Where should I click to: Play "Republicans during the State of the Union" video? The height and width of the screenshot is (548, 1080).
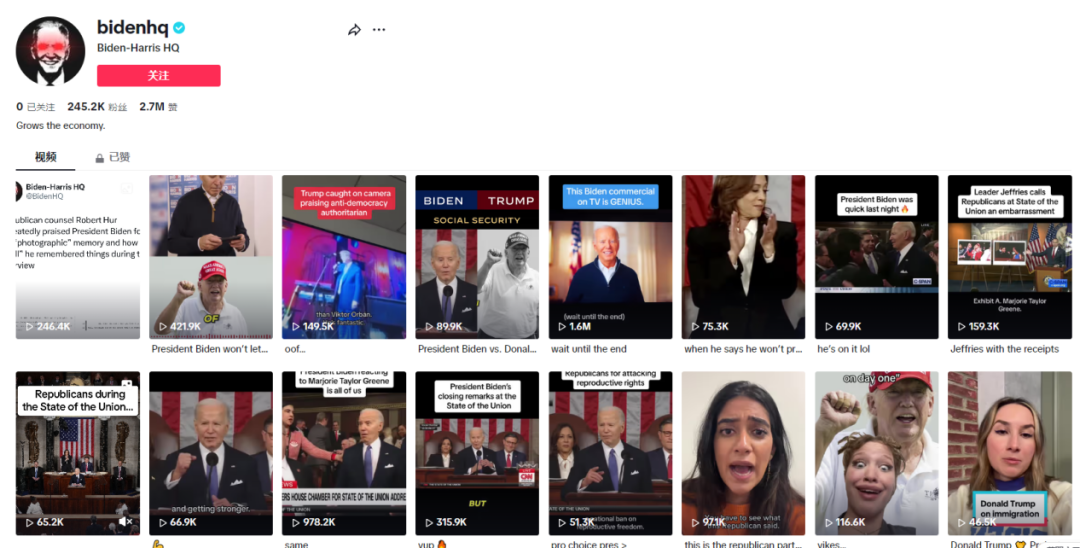pyautogui.click(x=78, y=453)
